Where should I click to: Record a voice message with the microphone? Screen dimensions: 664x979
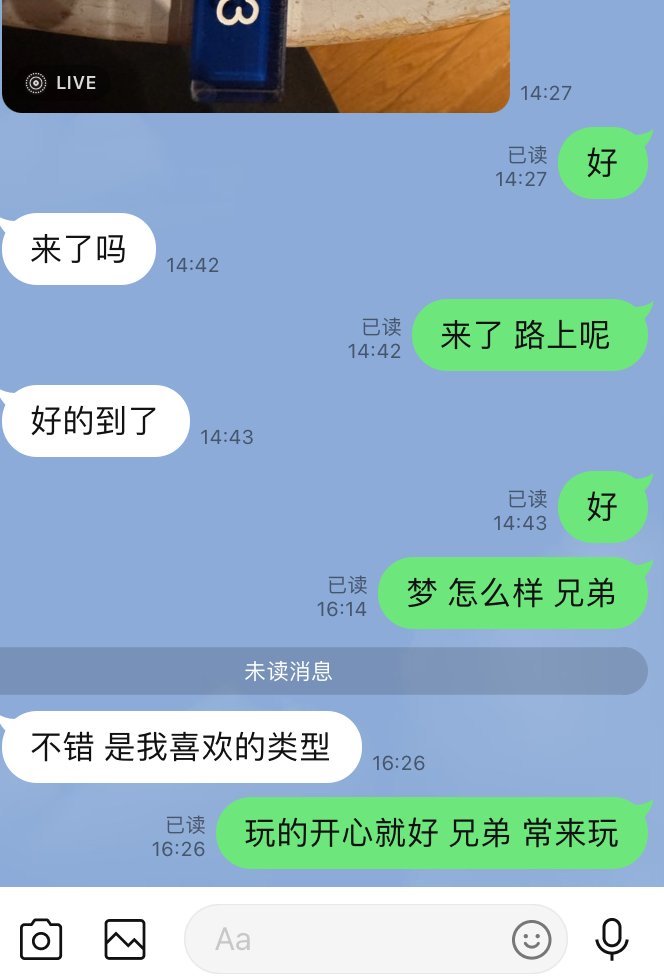[611, 939]
